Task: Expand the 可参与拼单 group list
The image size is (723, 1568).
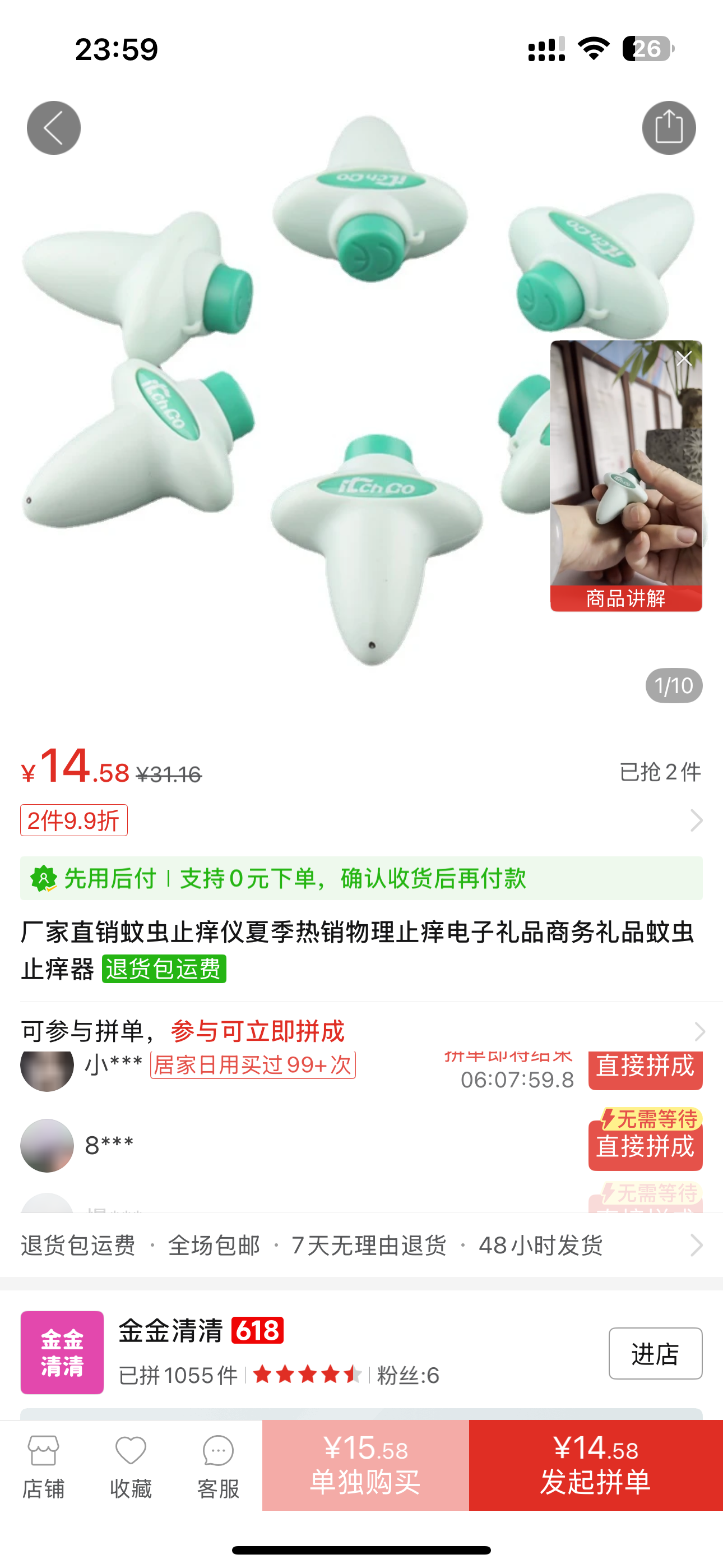Action: (361, 1031)
